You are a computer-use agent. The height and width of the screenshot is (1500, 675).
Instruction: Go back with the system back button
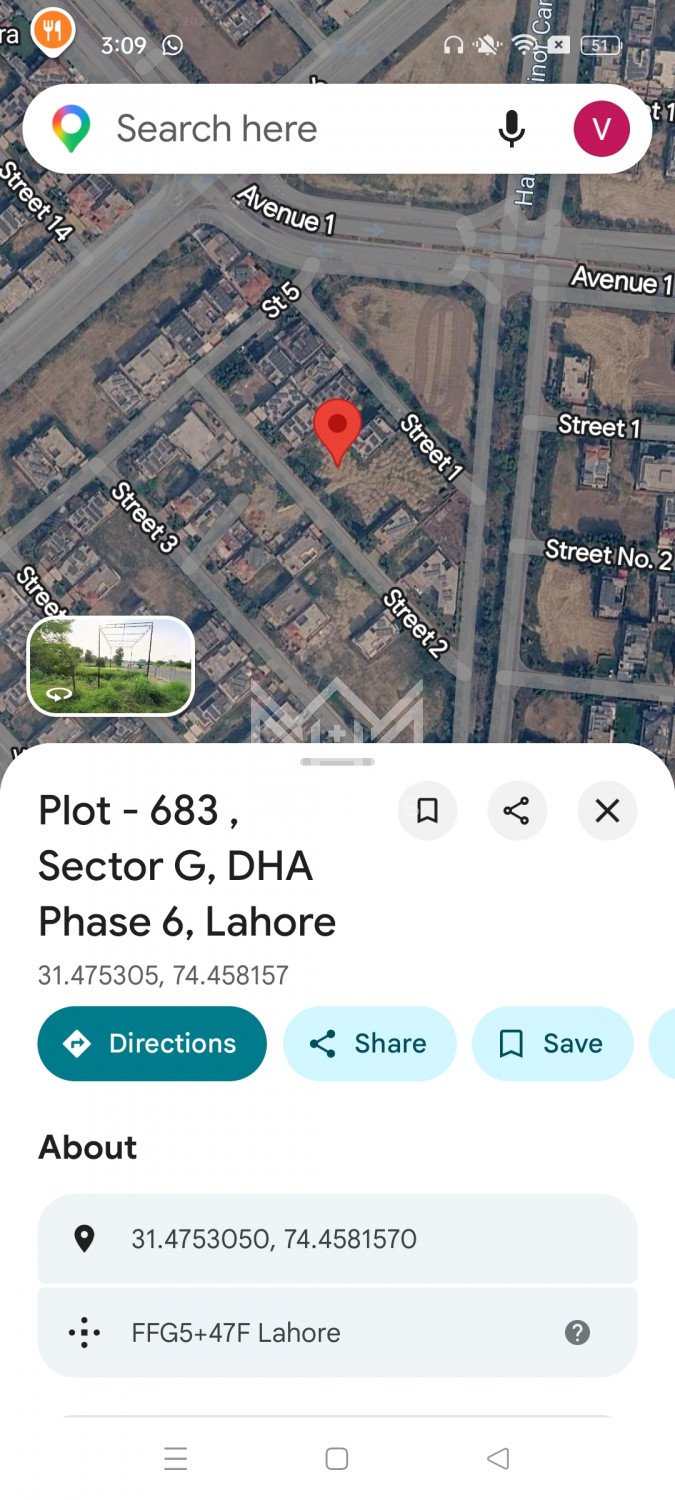click(x=498, y=1458)
